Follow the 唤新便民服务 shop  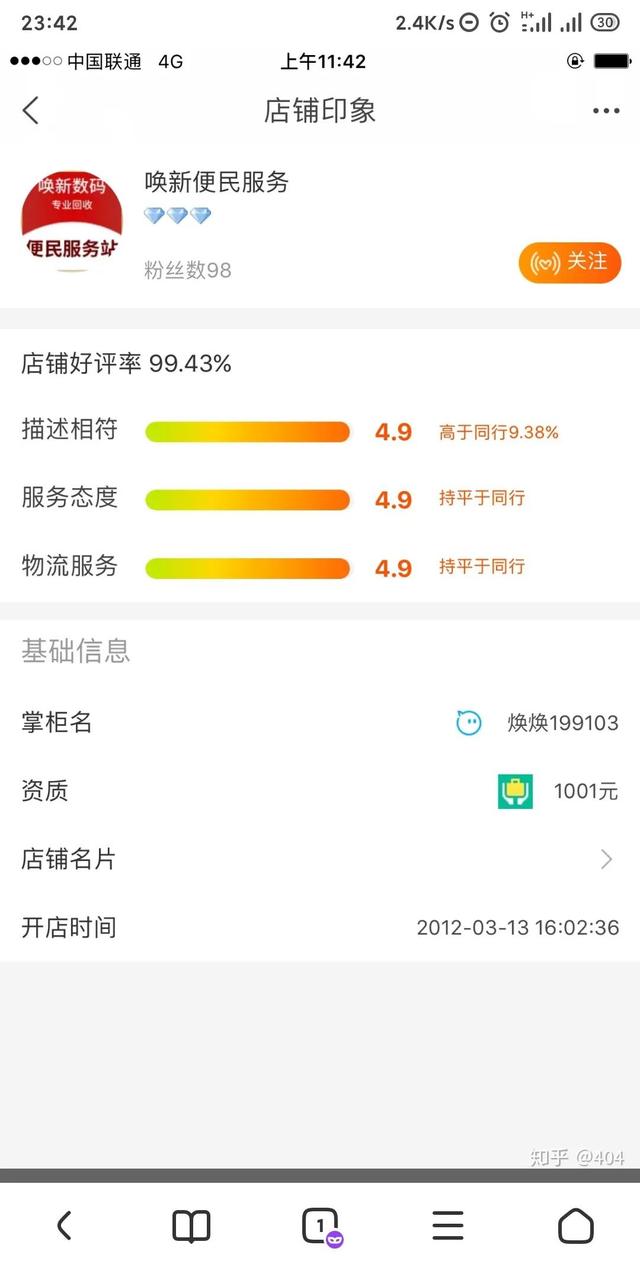570,263
